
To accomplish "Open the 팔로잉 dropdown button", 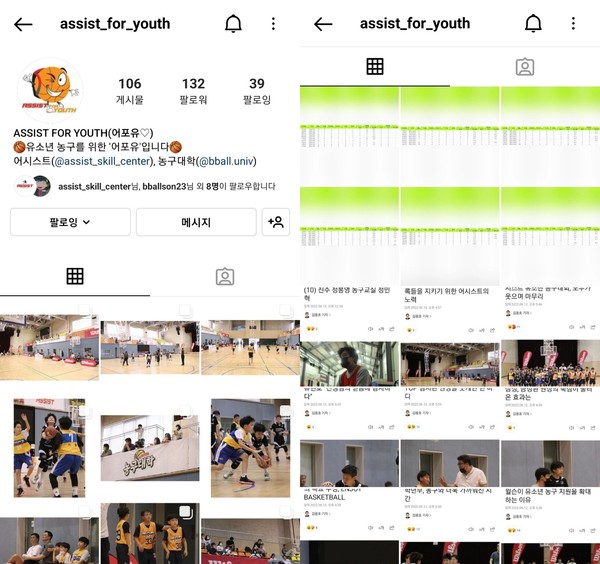I will coord(69,222).
